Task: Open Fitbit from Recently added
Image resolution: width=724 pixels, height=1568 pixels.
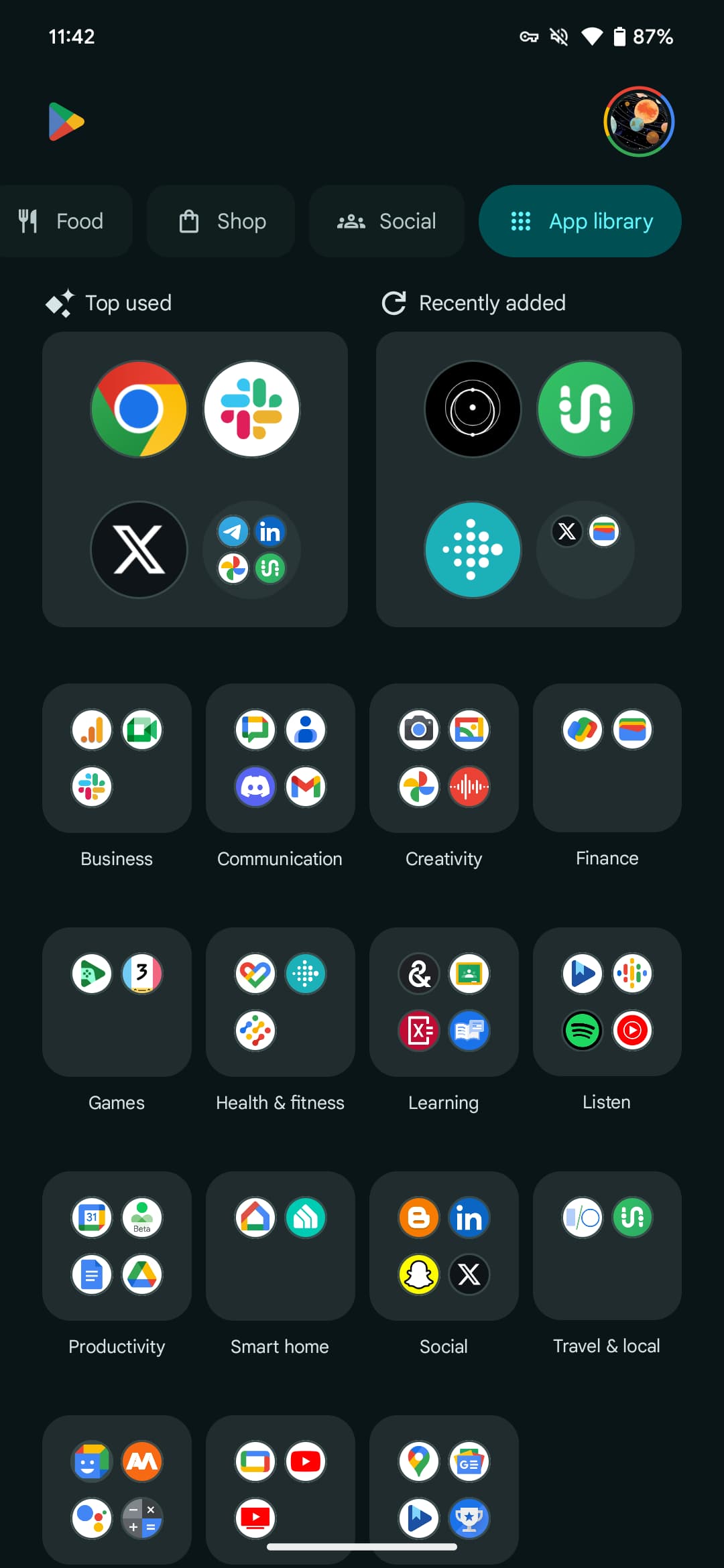Action: click(473, 549)
